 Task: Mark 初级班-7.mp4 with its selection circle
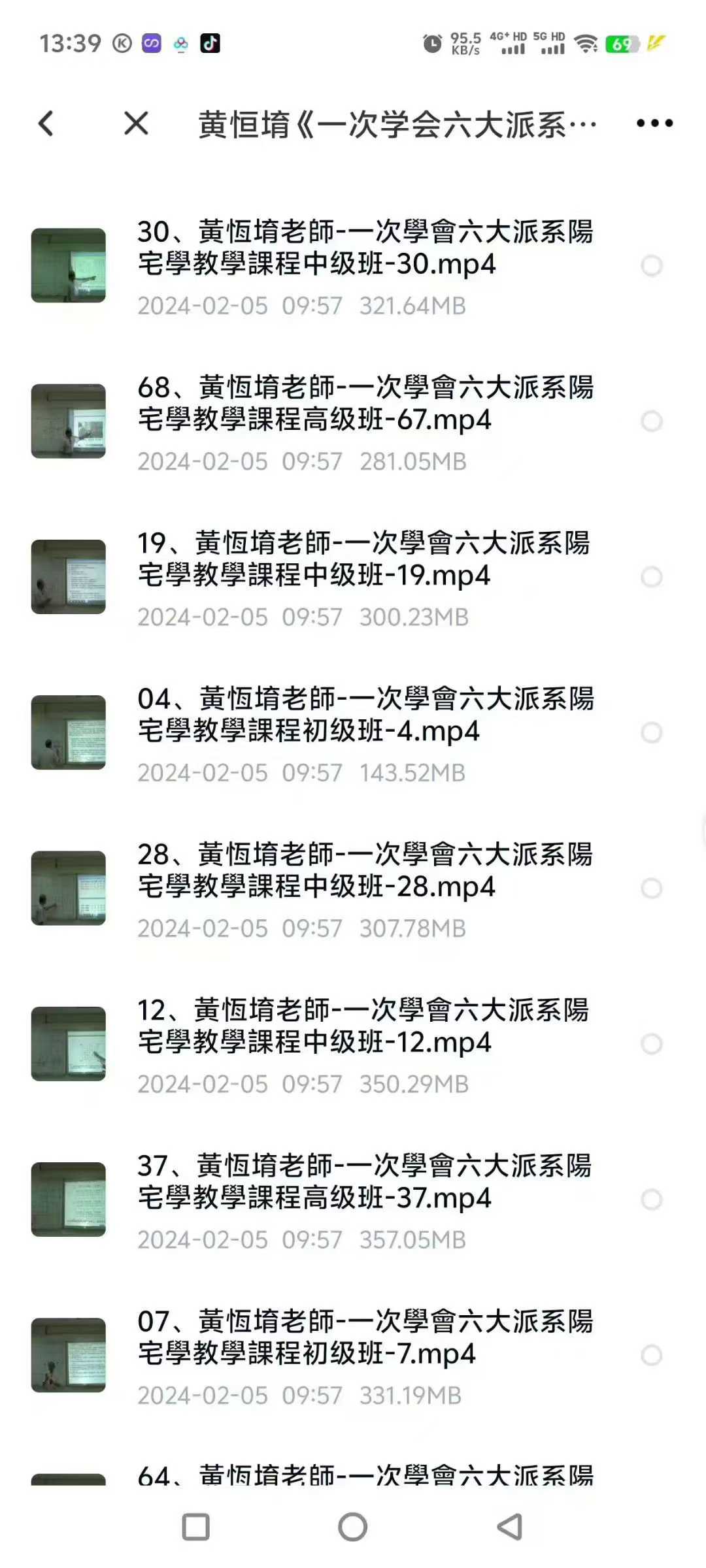652,1355
